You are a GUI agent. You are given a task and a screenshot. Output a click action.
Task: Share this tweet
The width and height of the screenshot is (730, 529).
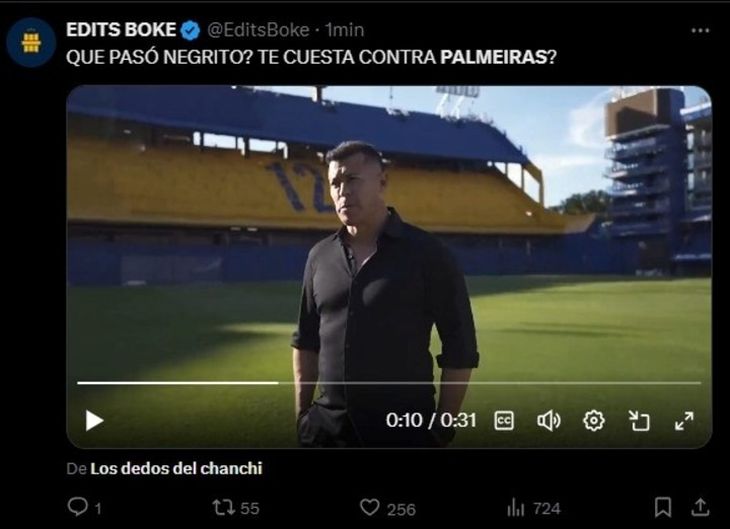click(x=701, y=508)
